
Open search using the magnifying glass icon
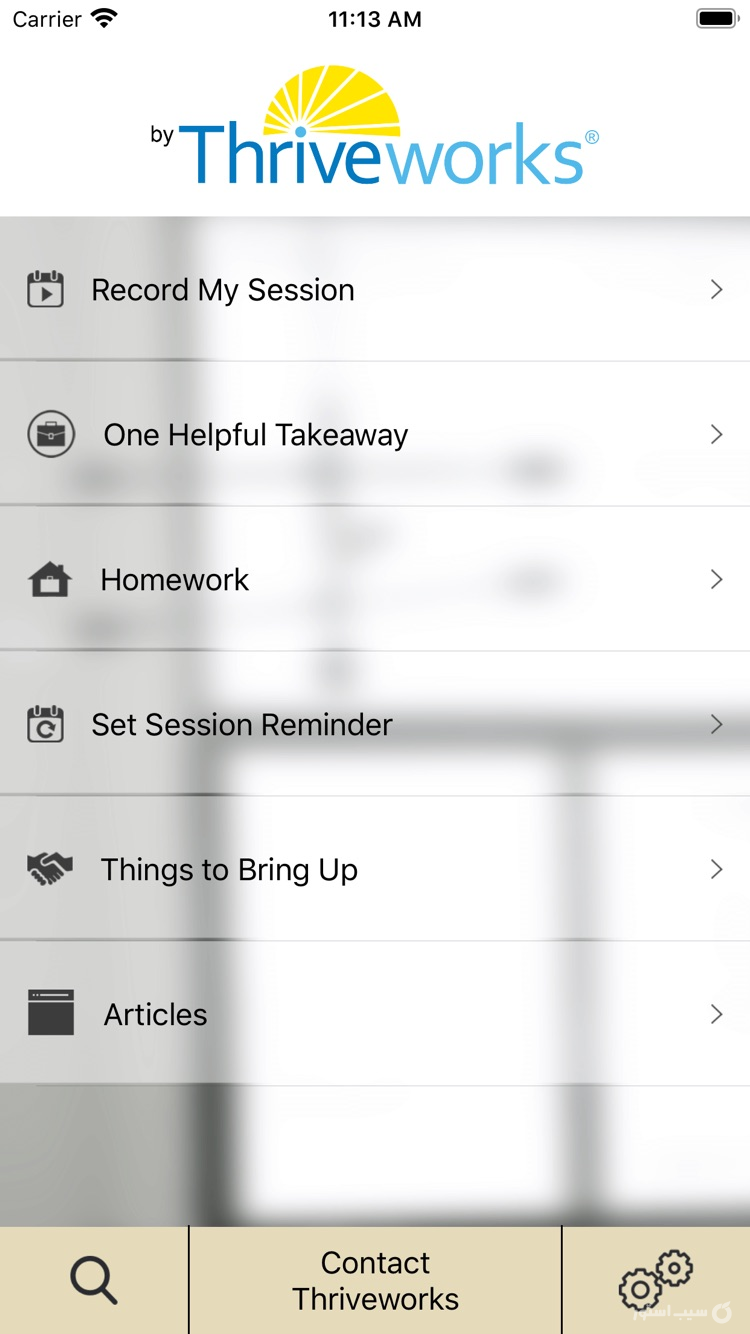93,1280
